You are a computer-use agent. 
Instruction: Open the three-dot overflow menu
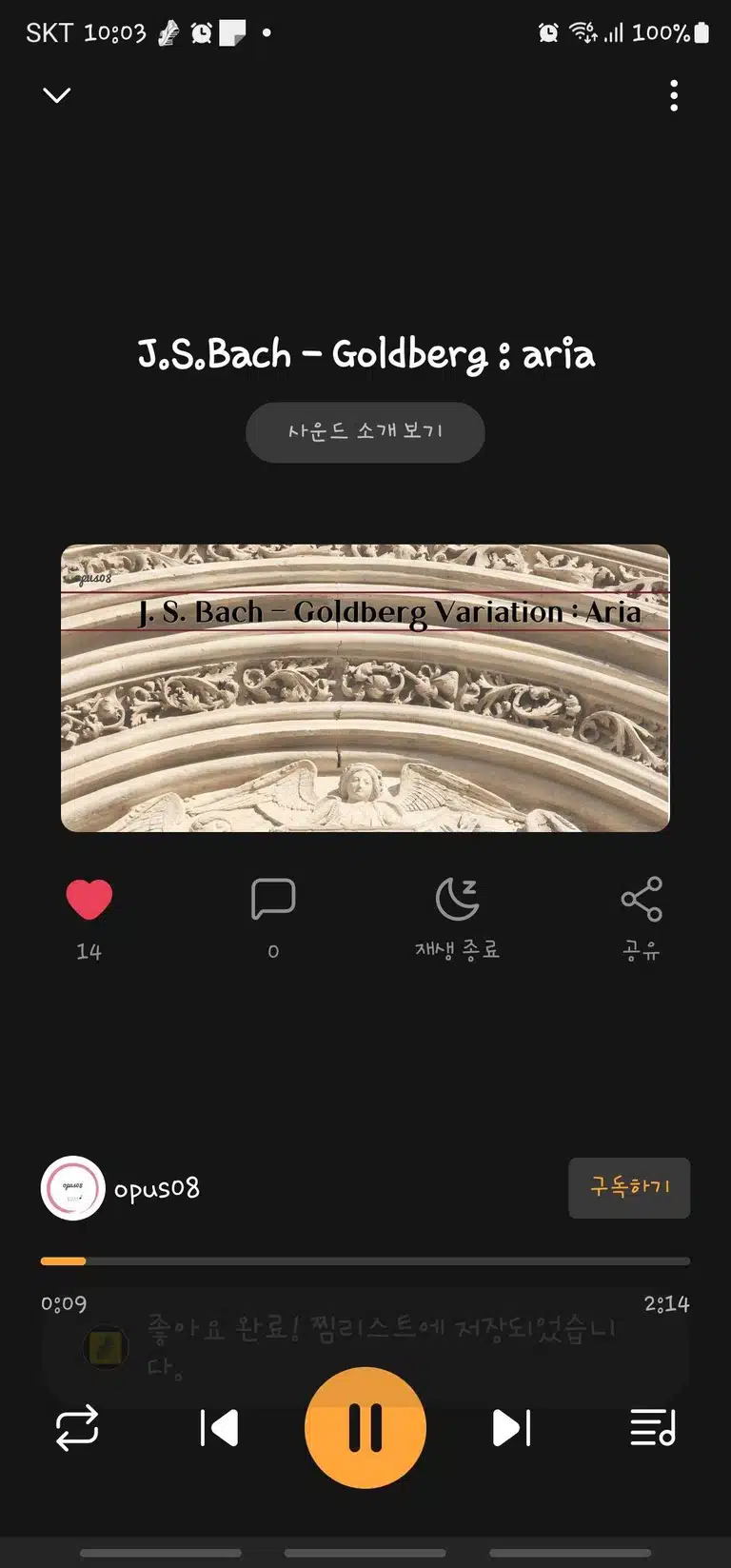(674, 96)
